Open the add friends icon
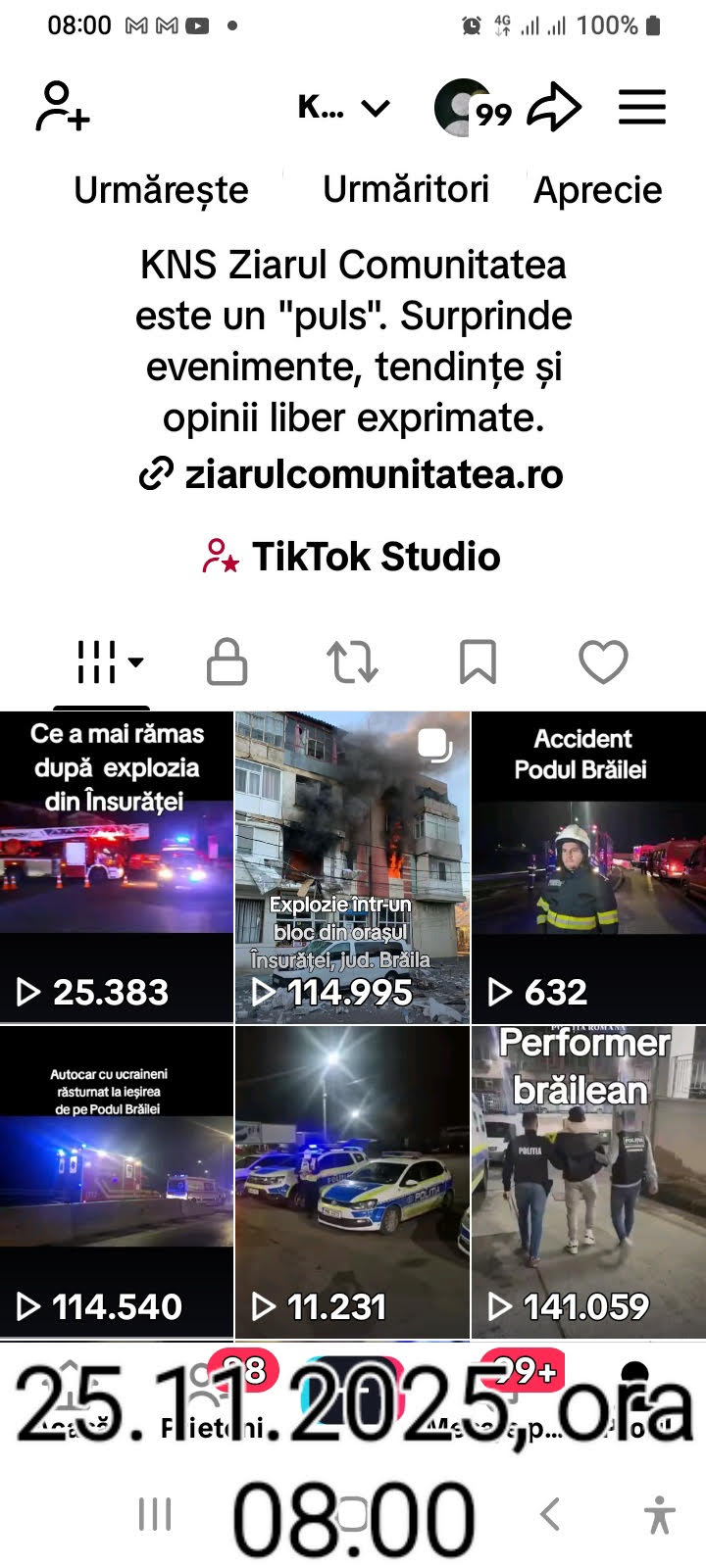Screen dimensions: 706x1568 pyautogui.click(x=63, y=107)
